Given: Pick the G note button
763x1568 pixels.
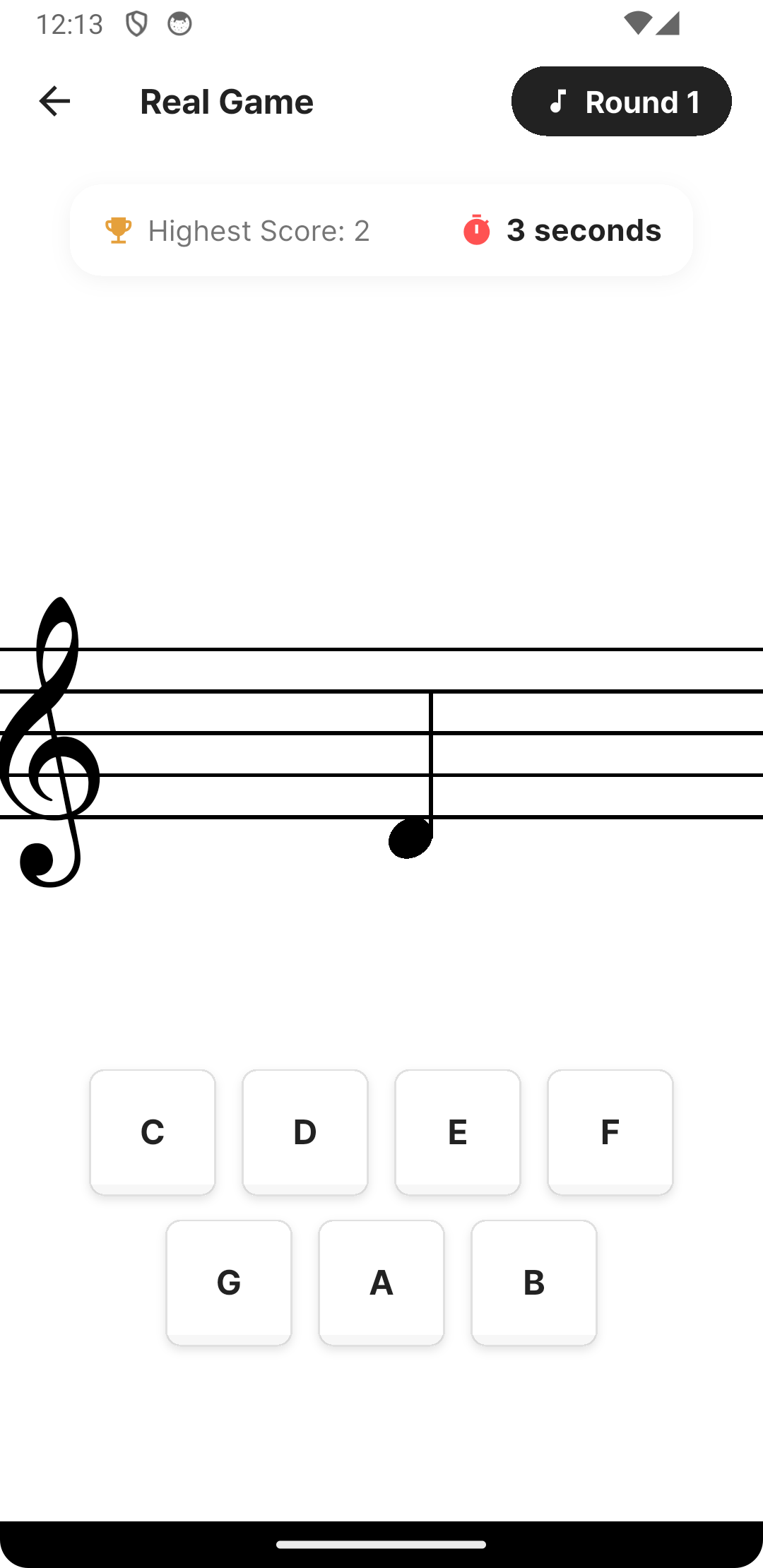Looking at the screenshot, I should [229, 1283].
